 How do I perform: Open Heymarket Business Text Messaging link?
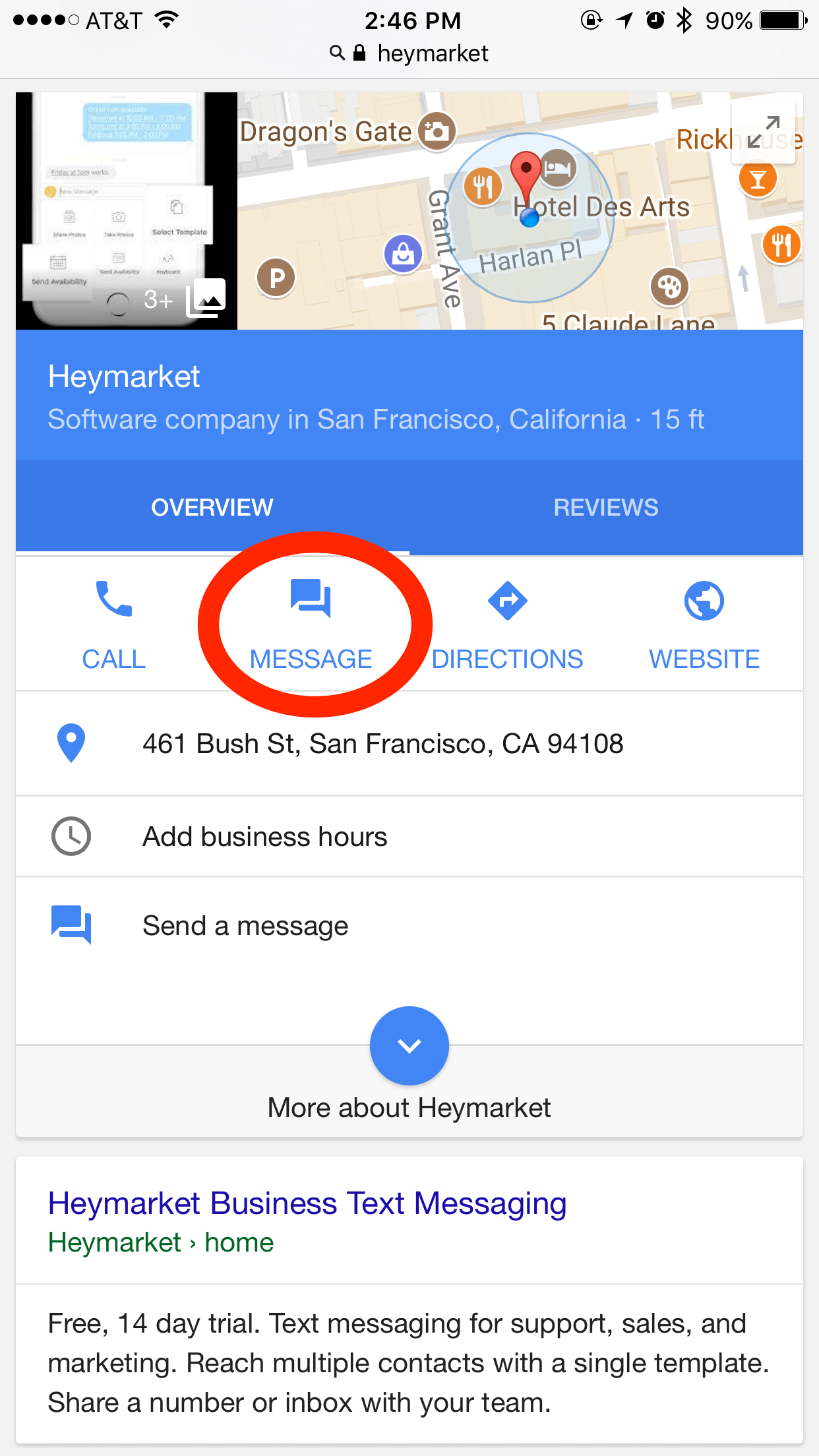306,1202
